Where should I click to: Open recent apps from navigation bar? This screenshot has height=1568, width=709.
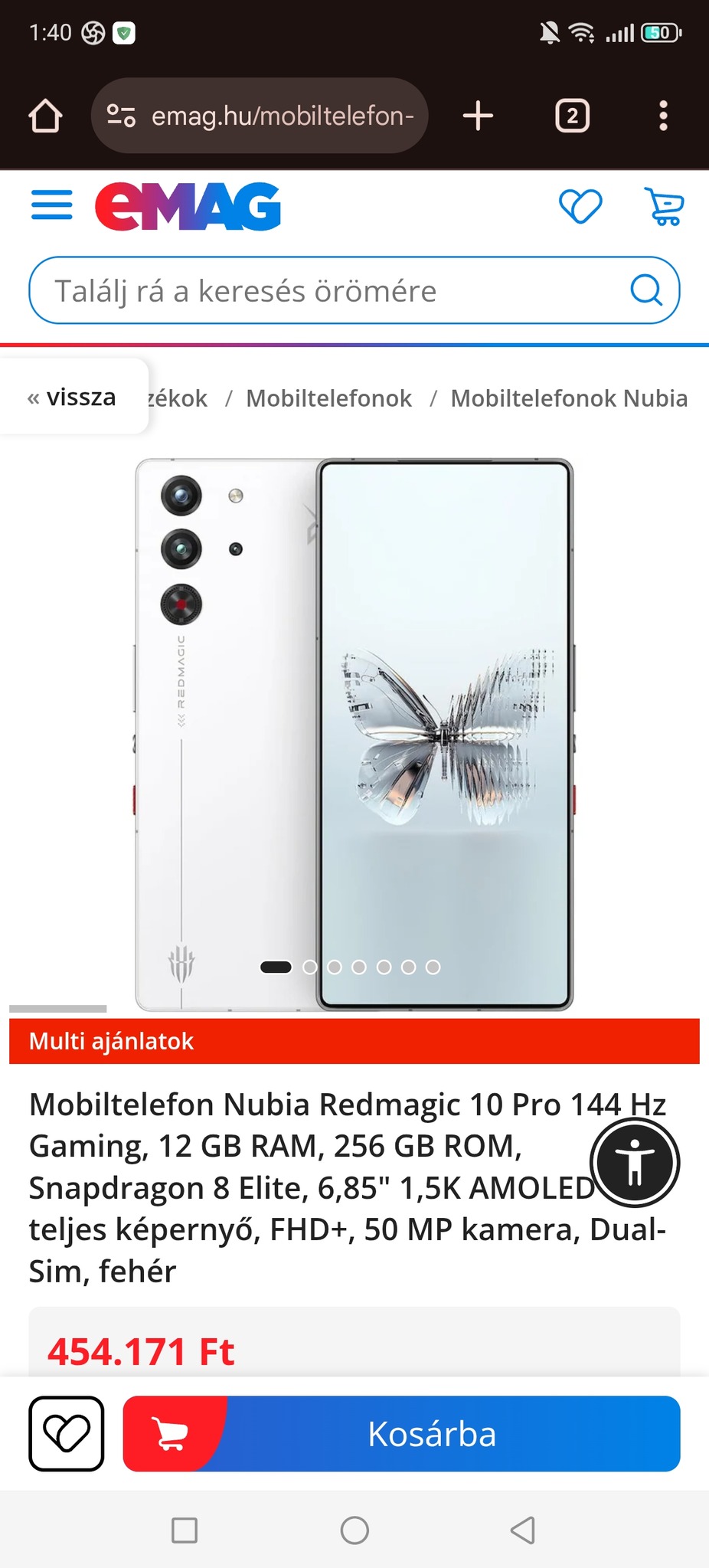[185, 1530]
